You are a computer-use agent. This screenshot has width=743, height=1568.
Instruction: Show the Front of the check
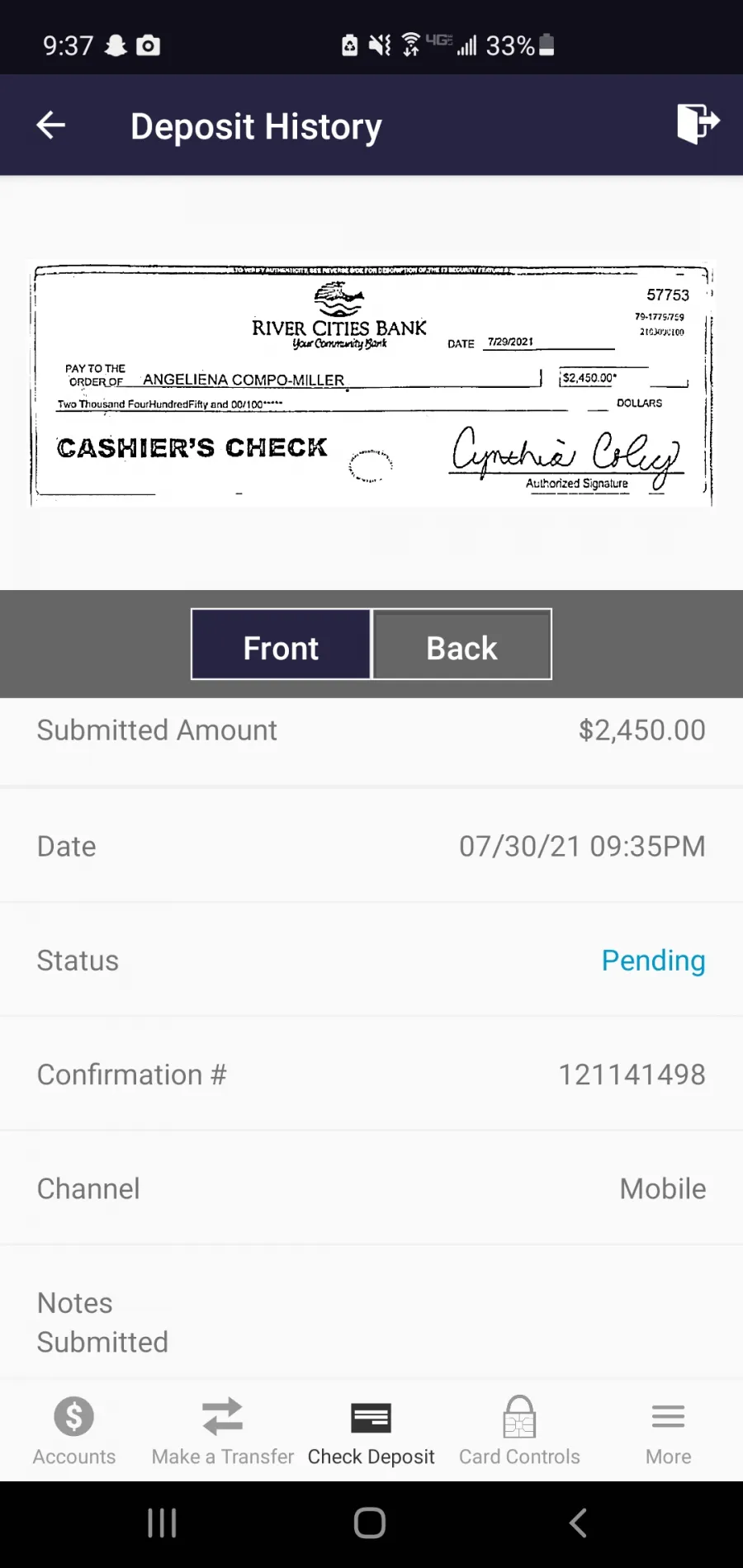pos(281,645)
